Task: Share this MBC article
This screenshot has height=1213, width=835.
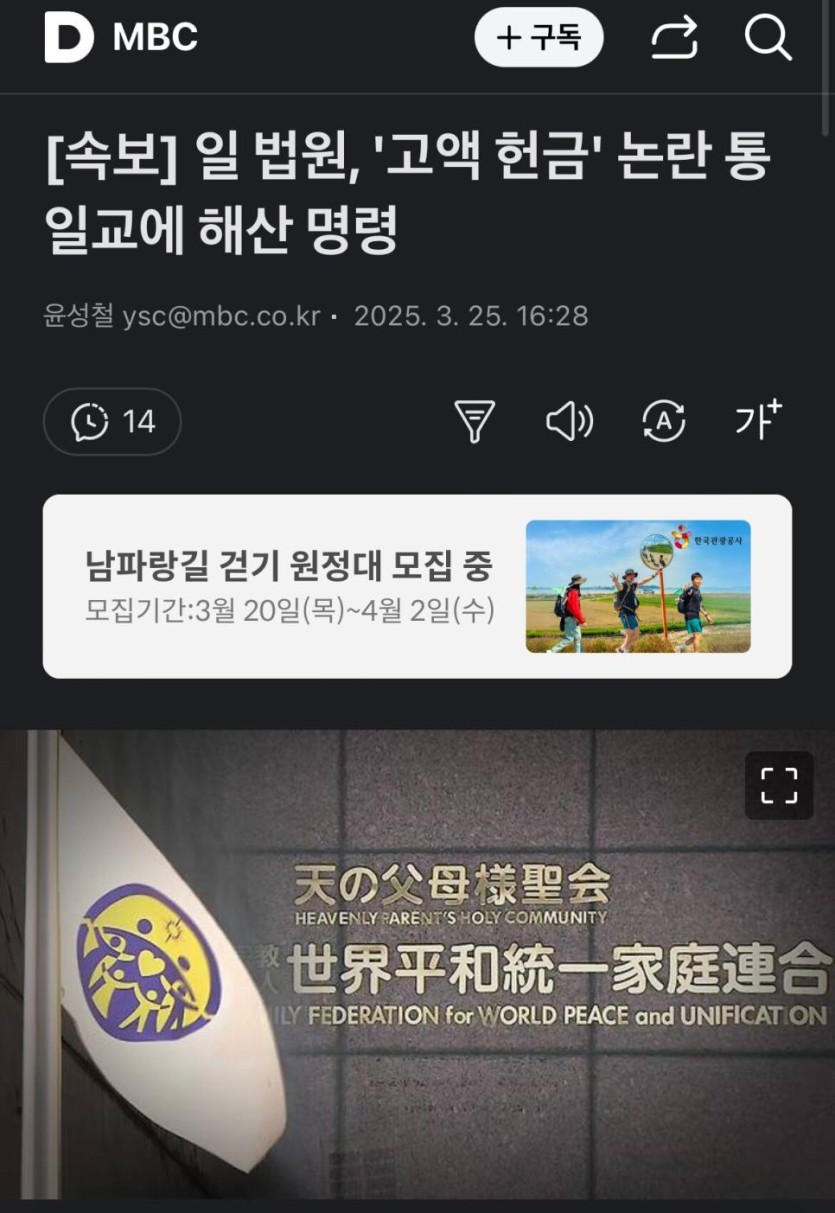Action: [673, 38]
